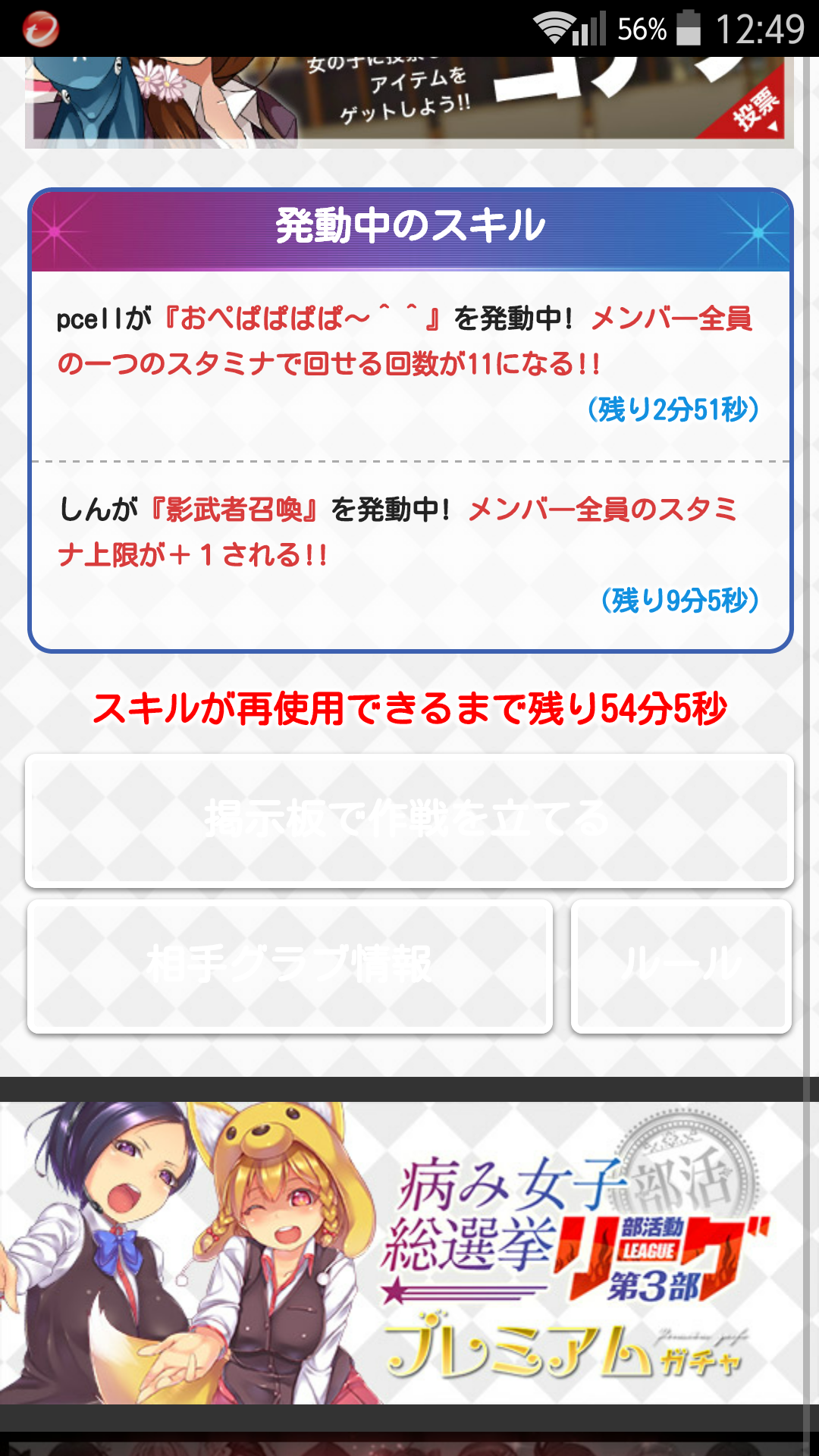
Task: Tap the 掲示板で作戦を立てる button
Action: [409, 821]
